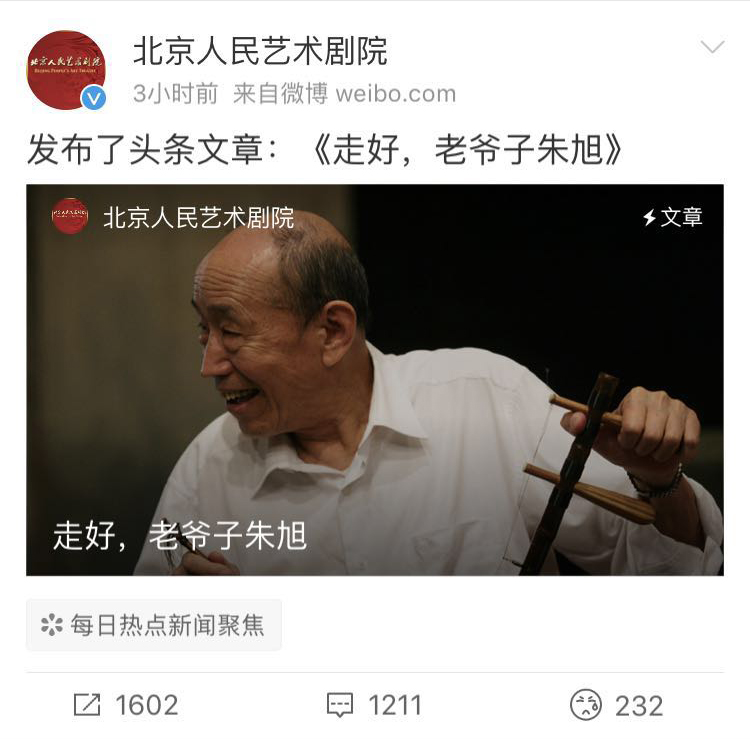Repost this Weibo post
Image resolution: width=750 pixels, height=740 pixels.
126,705
